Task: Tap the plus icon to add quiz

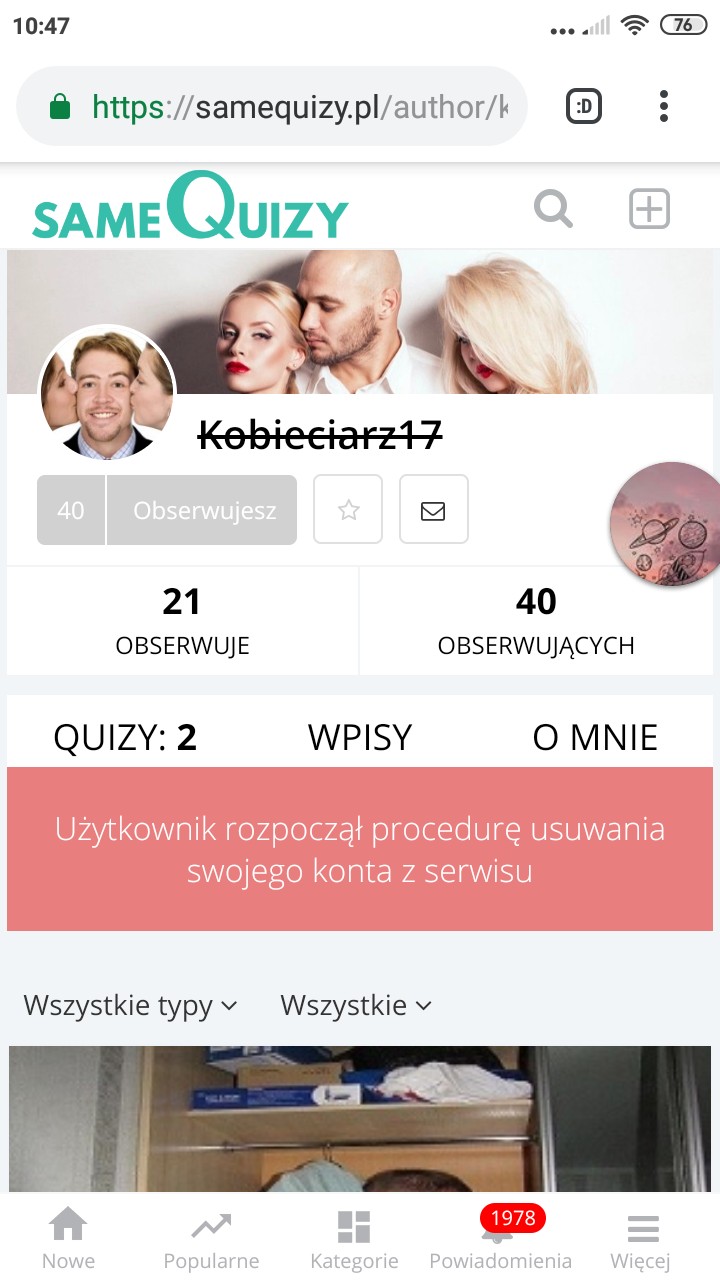Action: (649, 210)
